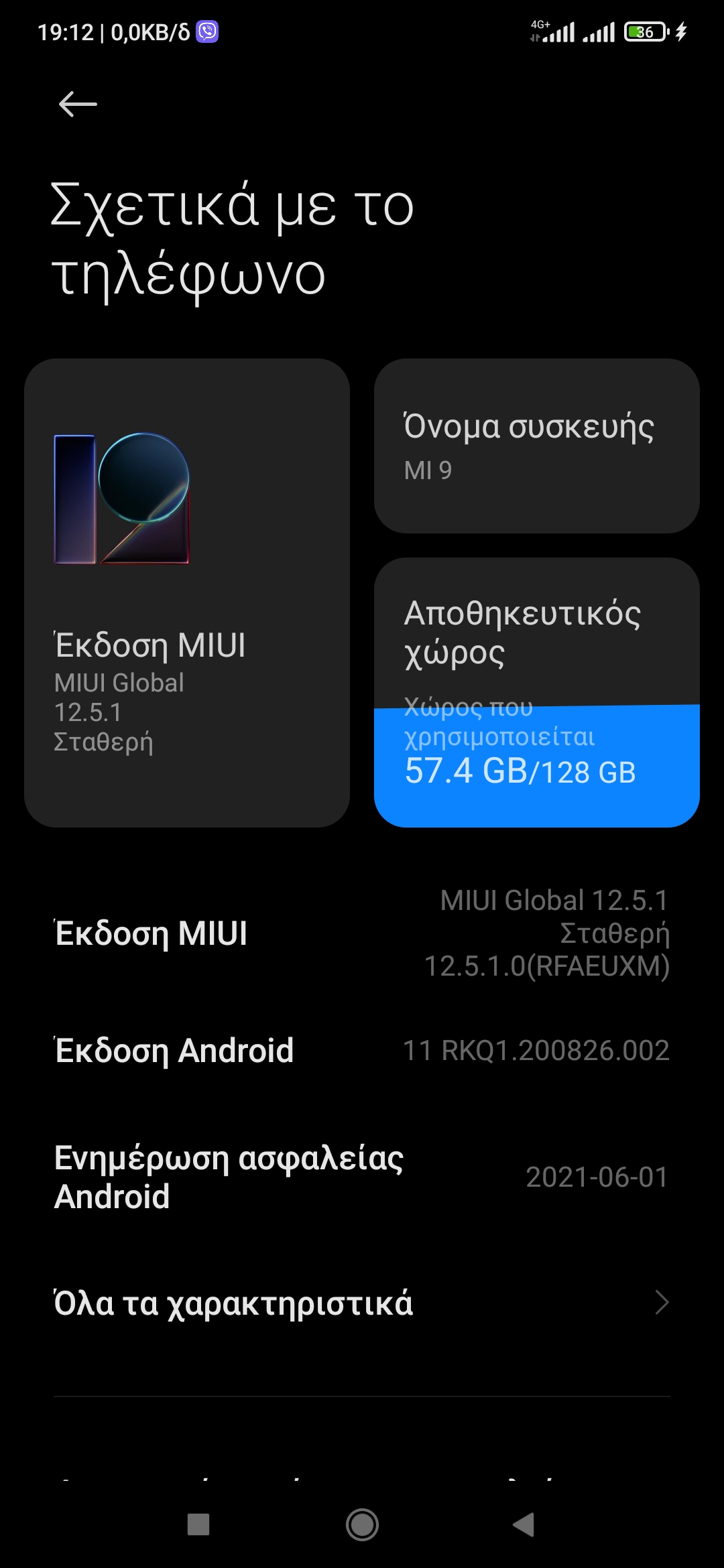Go back using the top arrow
The image size is (724, 1568).
78,105
